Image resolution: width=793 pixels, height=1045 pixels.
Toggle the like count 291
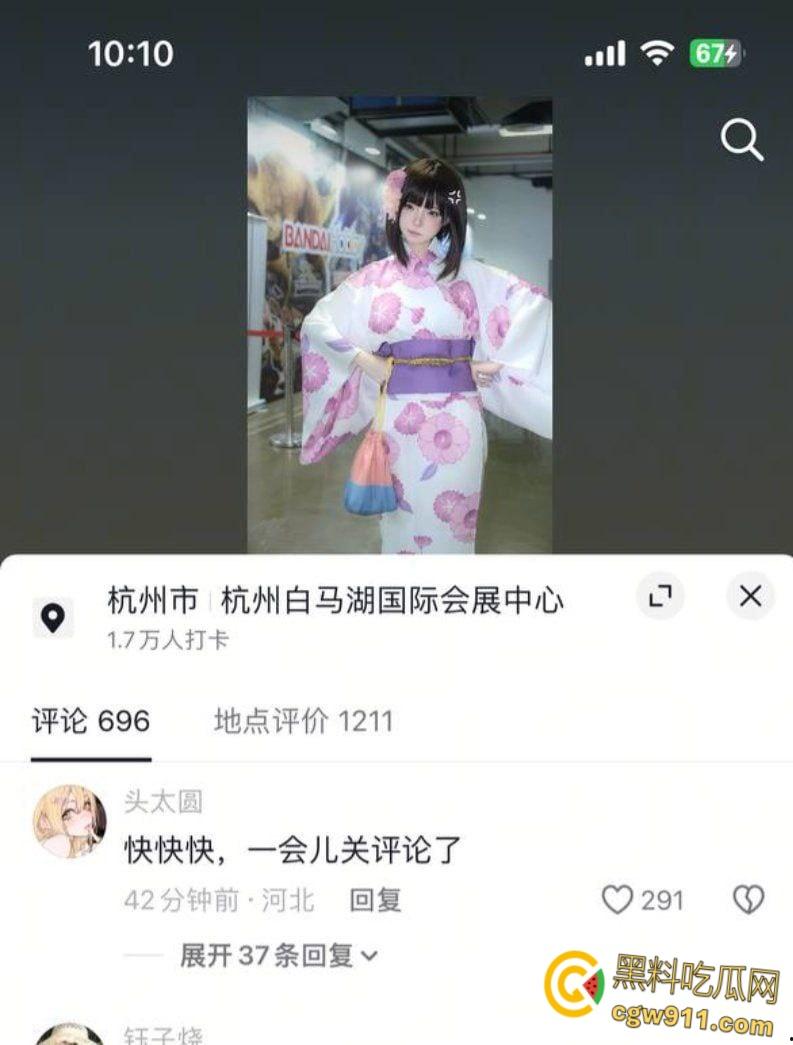pos(661,900)
